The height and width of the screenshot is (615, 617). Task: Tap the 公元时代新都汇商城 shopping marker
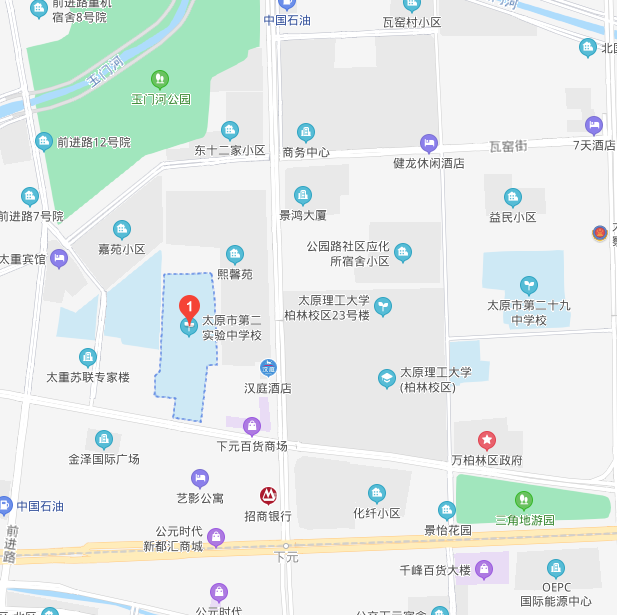(x=216, y=538)
